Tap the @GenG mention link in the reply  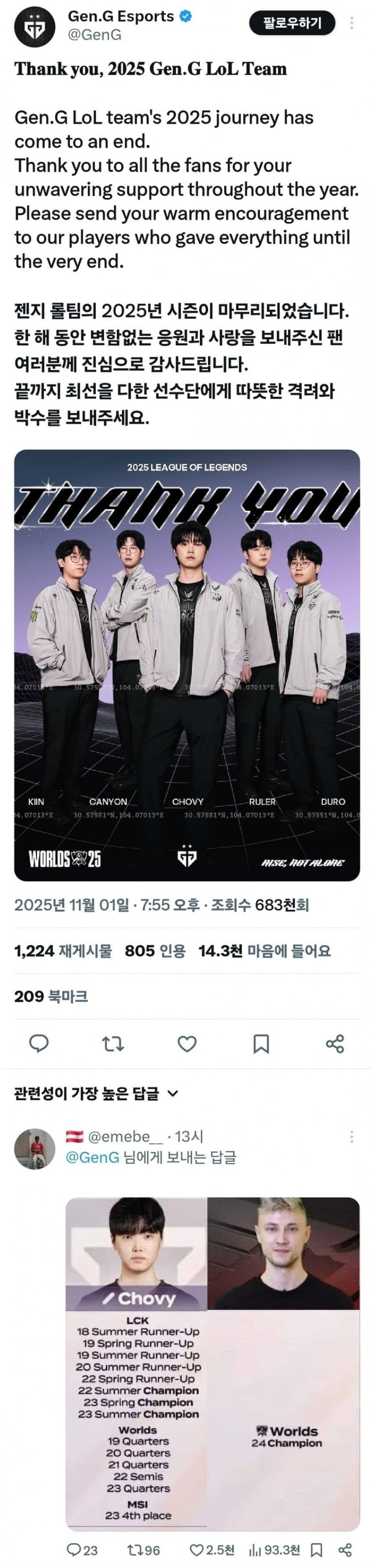pos(92,1157)
